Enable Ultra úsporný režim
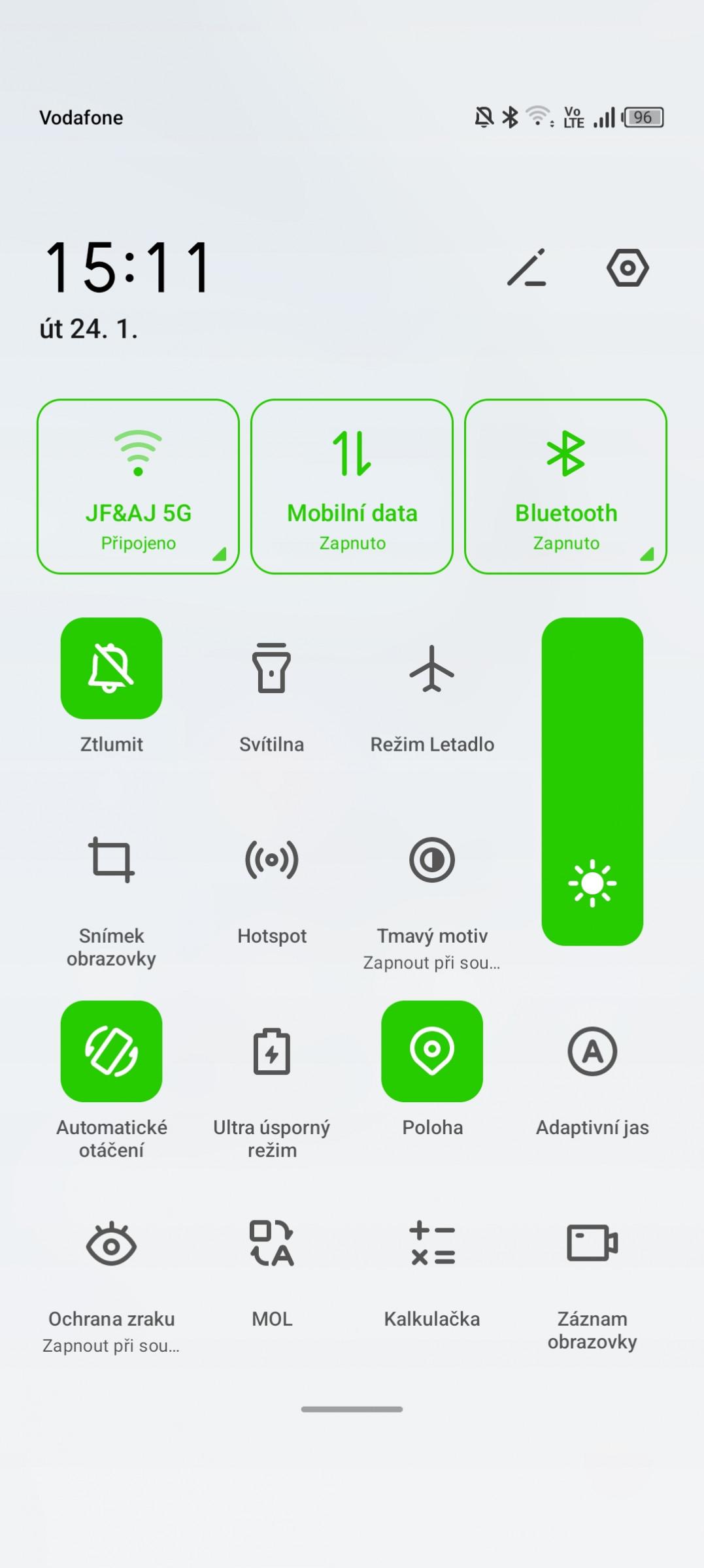Screen dimensions: 704x1568 272,1051
